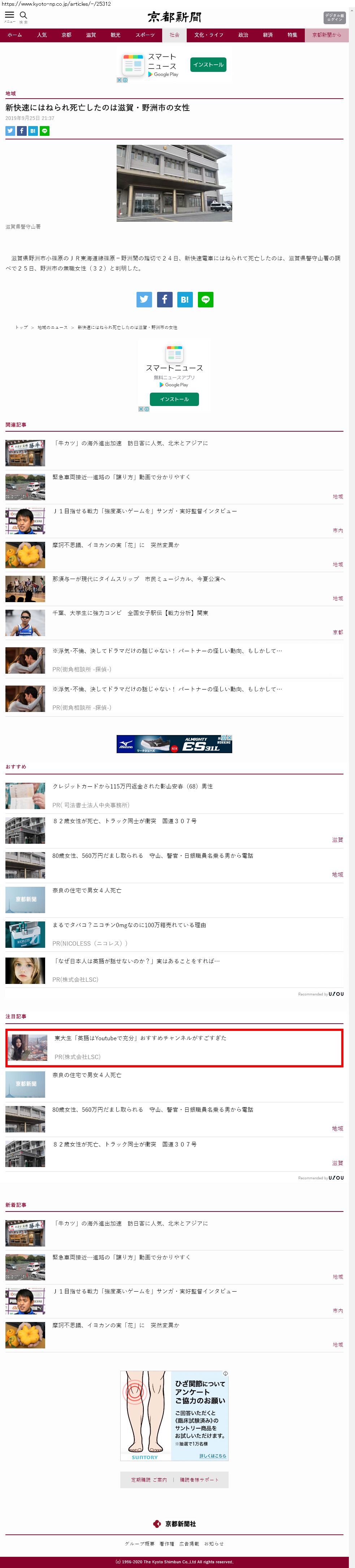The image size is (355, 1568).
Task: Open the search icon
Action: click(x=24, y=15)
